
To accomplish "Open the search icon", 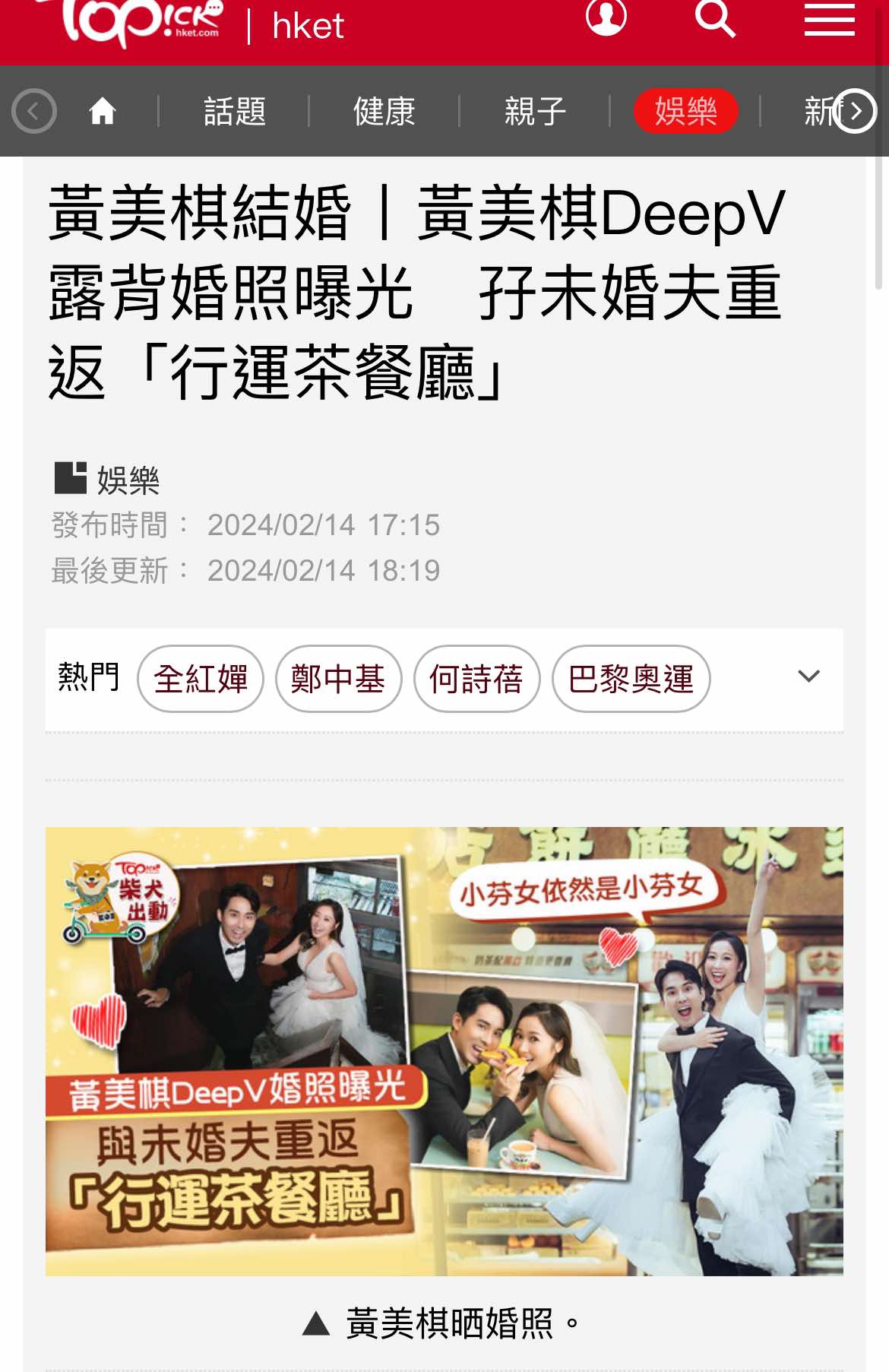I will [x=715, y=18].
